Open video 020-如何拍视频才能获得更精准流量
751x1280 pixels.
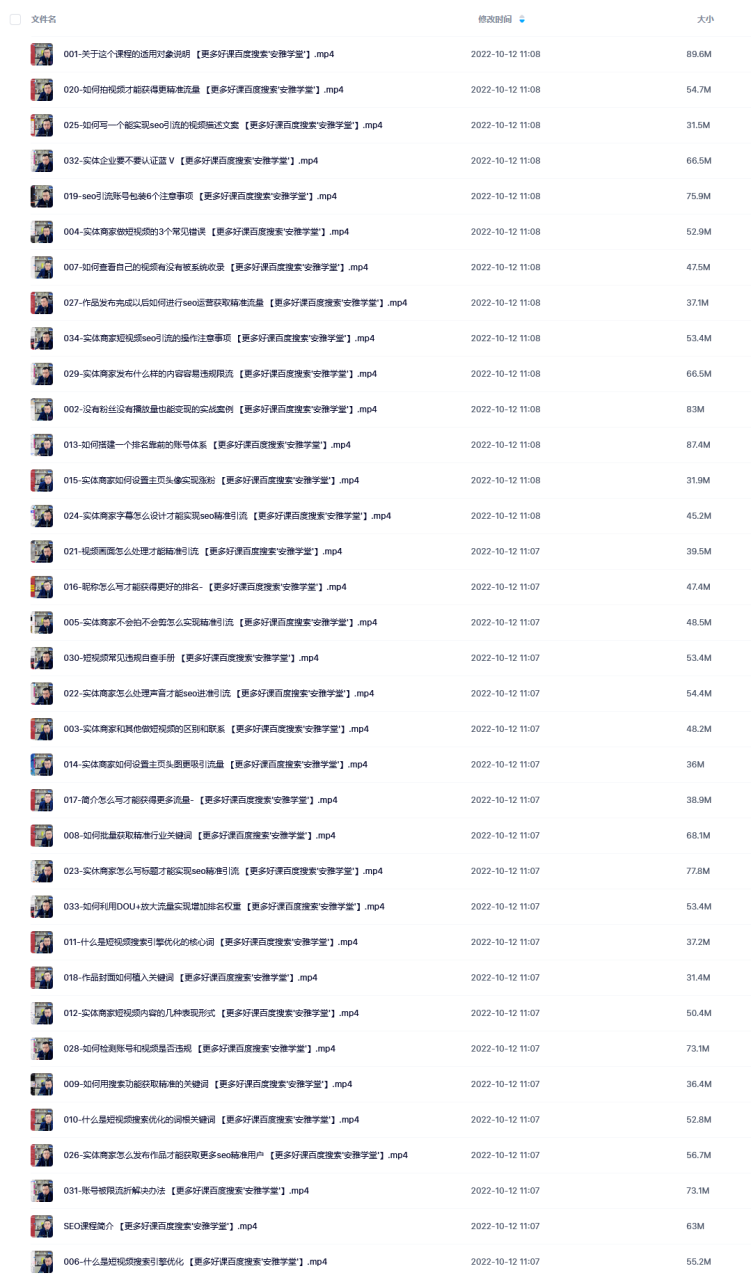click(203, 90)
